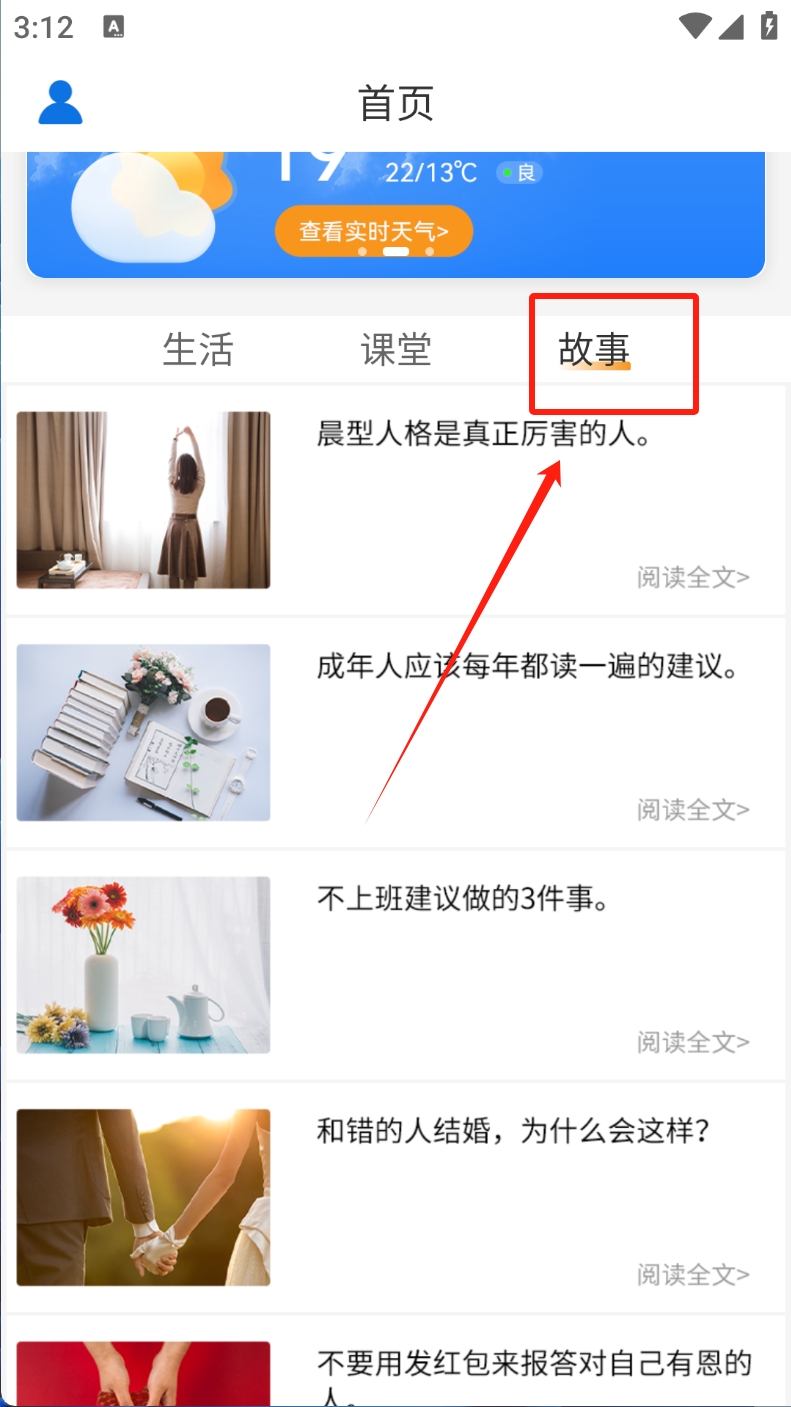
Task: Open the user profile icon
Action: point(60,102)
